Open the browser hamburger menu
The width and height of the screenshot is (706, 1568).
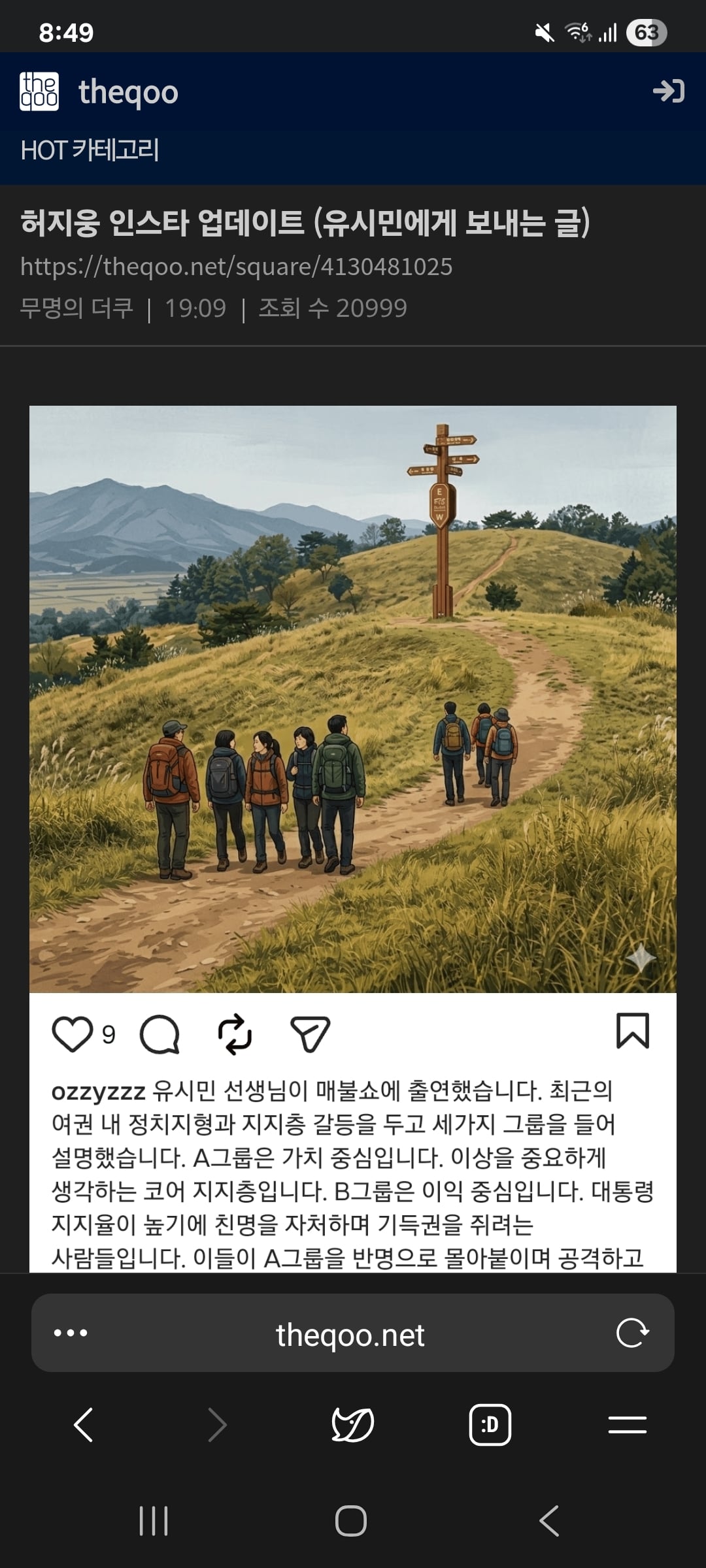coord(627,1424)
